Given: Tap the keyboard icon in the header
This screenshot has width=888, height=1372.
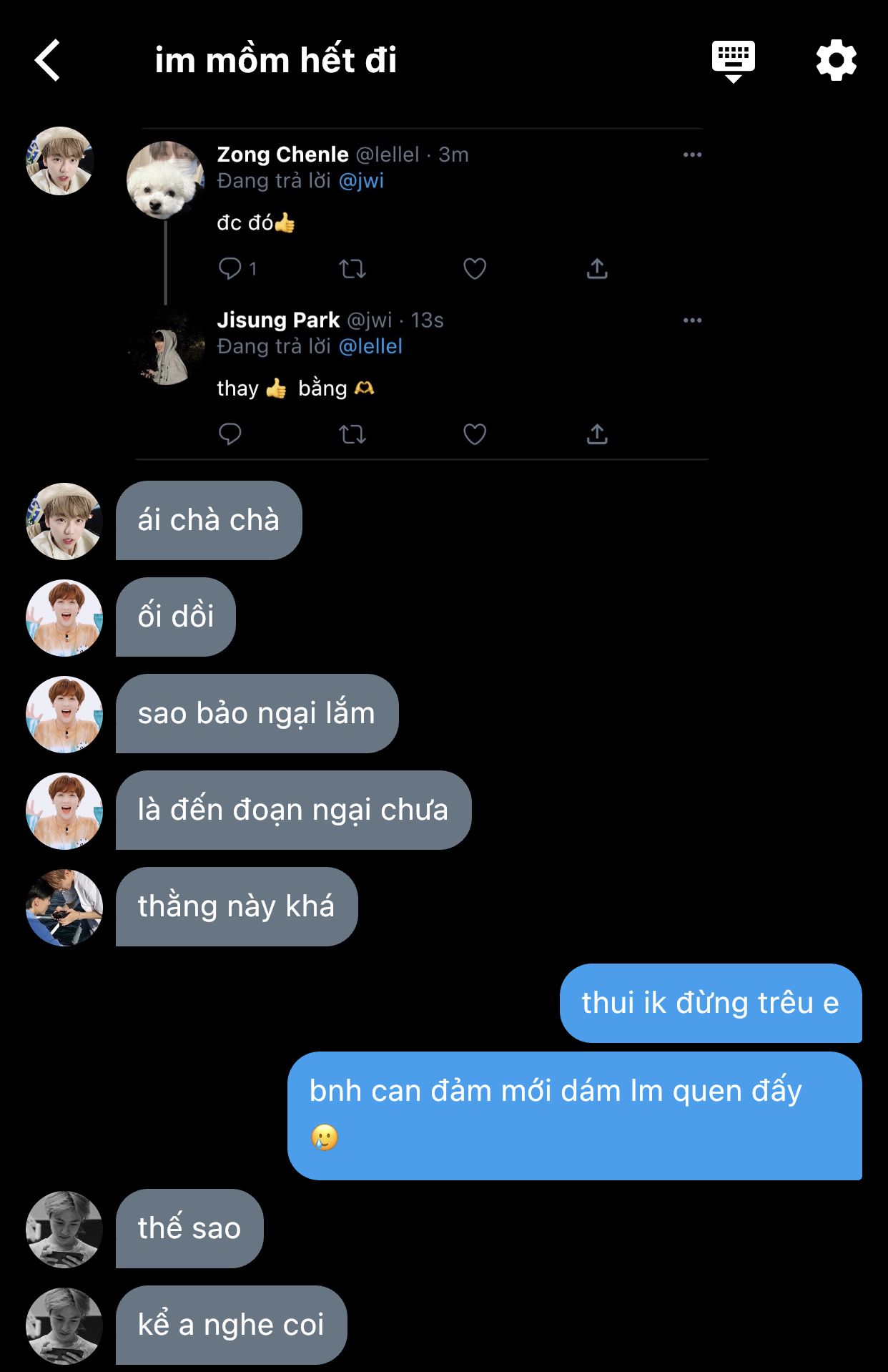Looking at the screenshot, I should 733,60.
